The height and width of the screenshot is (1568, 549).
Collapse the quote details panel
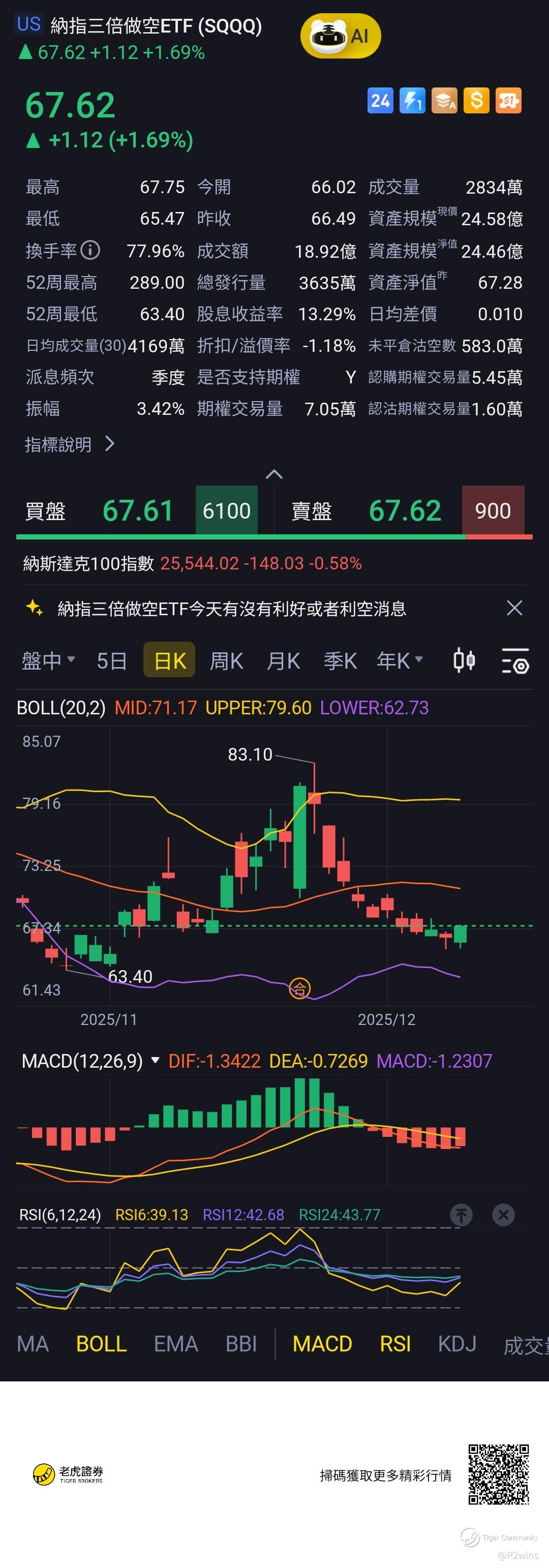(x=274, y=474)
